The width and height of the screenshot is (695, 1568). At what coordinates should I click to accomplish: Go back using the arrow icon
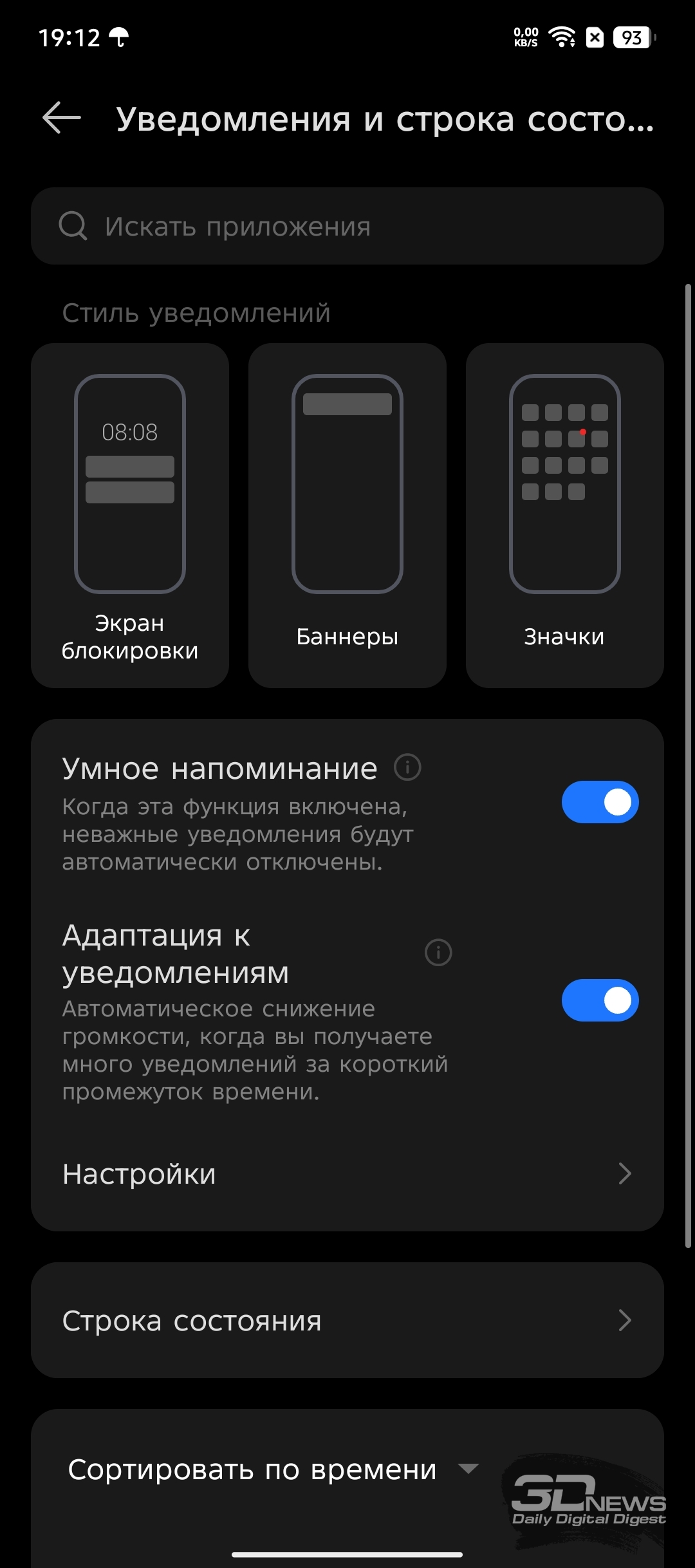62,118
